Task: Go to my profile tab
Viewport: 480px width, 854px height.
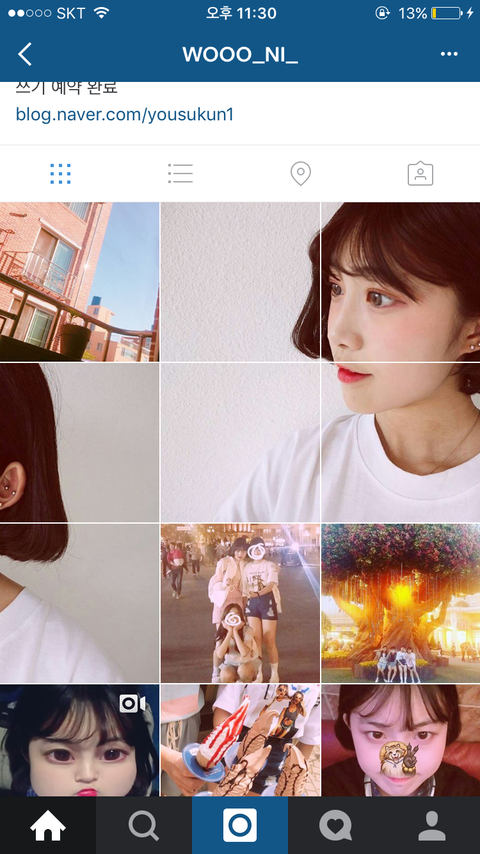Action: tap(432, 826)
